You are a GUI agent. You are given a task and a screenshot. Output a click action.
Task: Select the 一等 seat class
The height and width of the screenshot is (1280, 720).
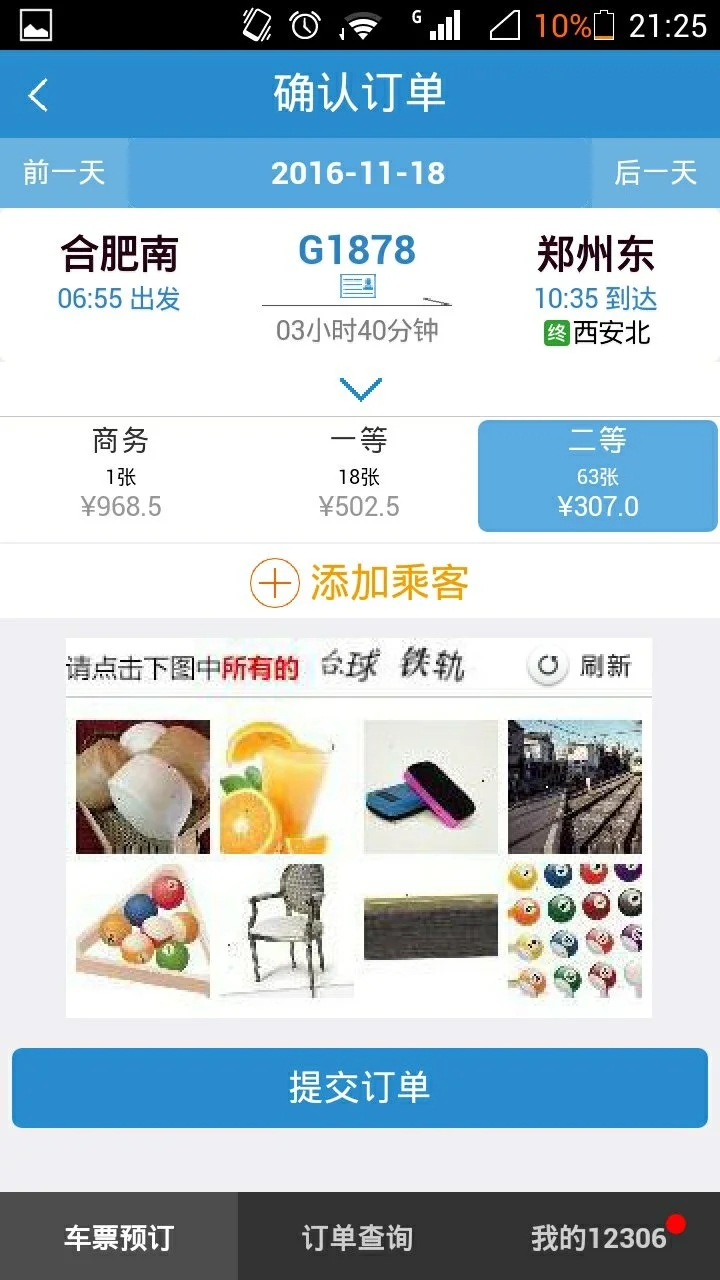(x=360, y=473)
